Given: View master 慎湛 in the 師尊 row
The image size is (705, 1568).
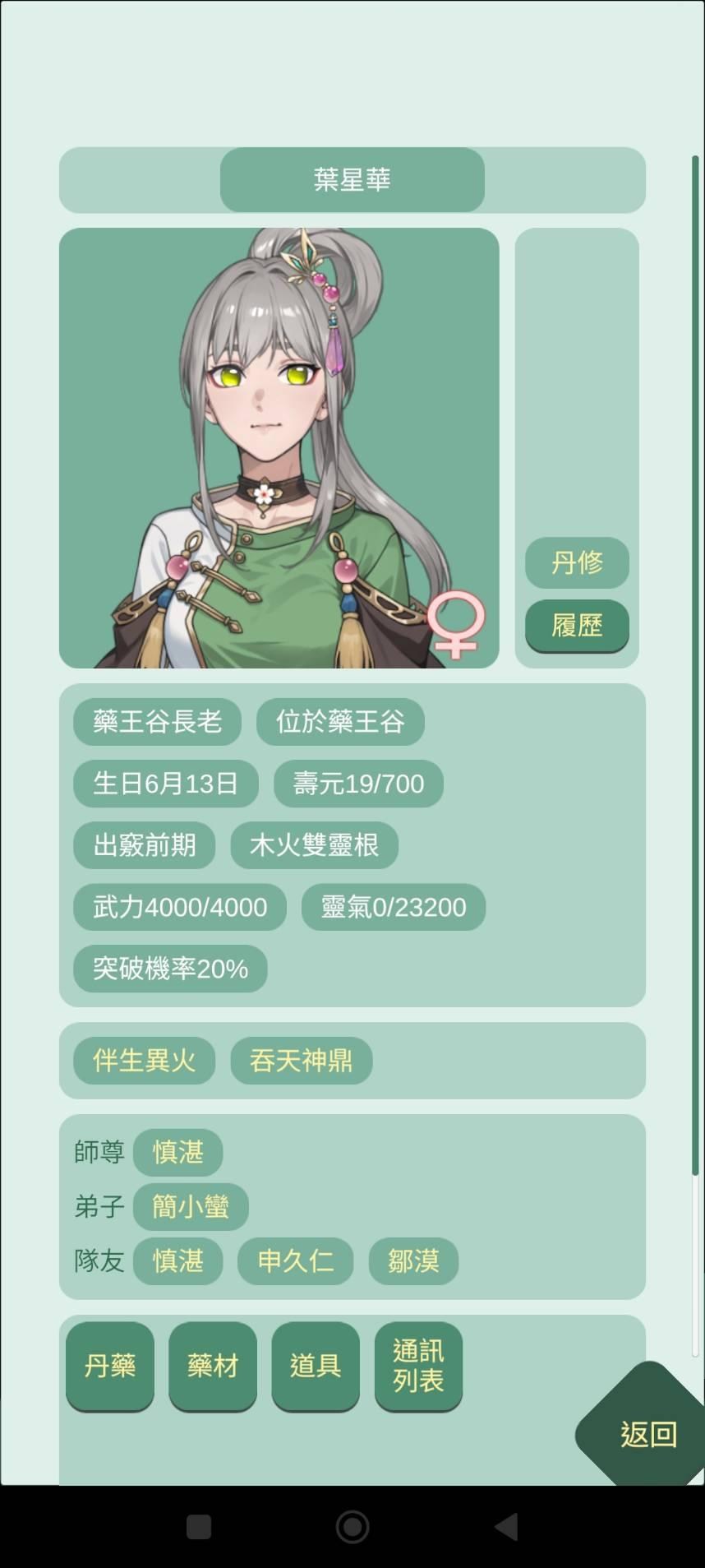Looking at the screenshot, I should tap(177, 1152).
